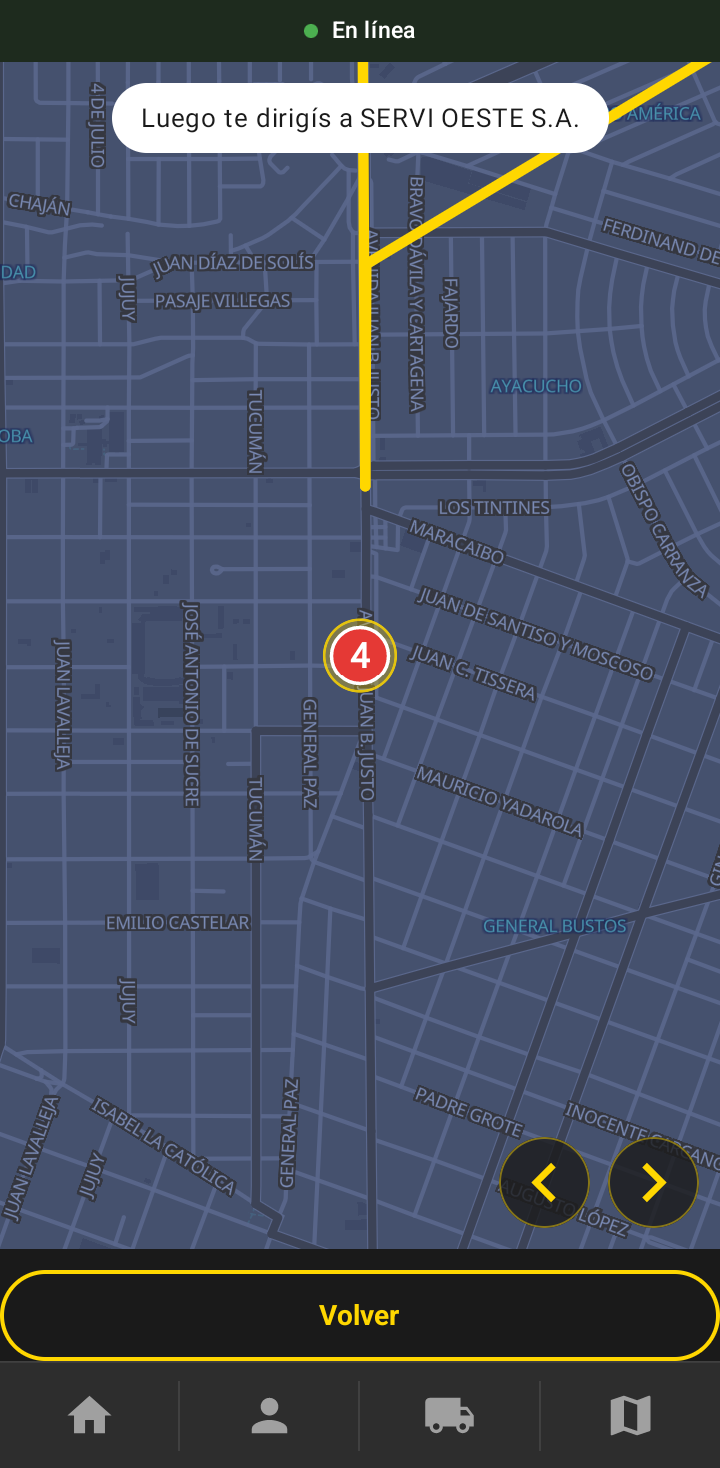This screenshot has height=1468, width=720.
Task: Go to the previous stop with left arrow
Action: coord(545,1183)
